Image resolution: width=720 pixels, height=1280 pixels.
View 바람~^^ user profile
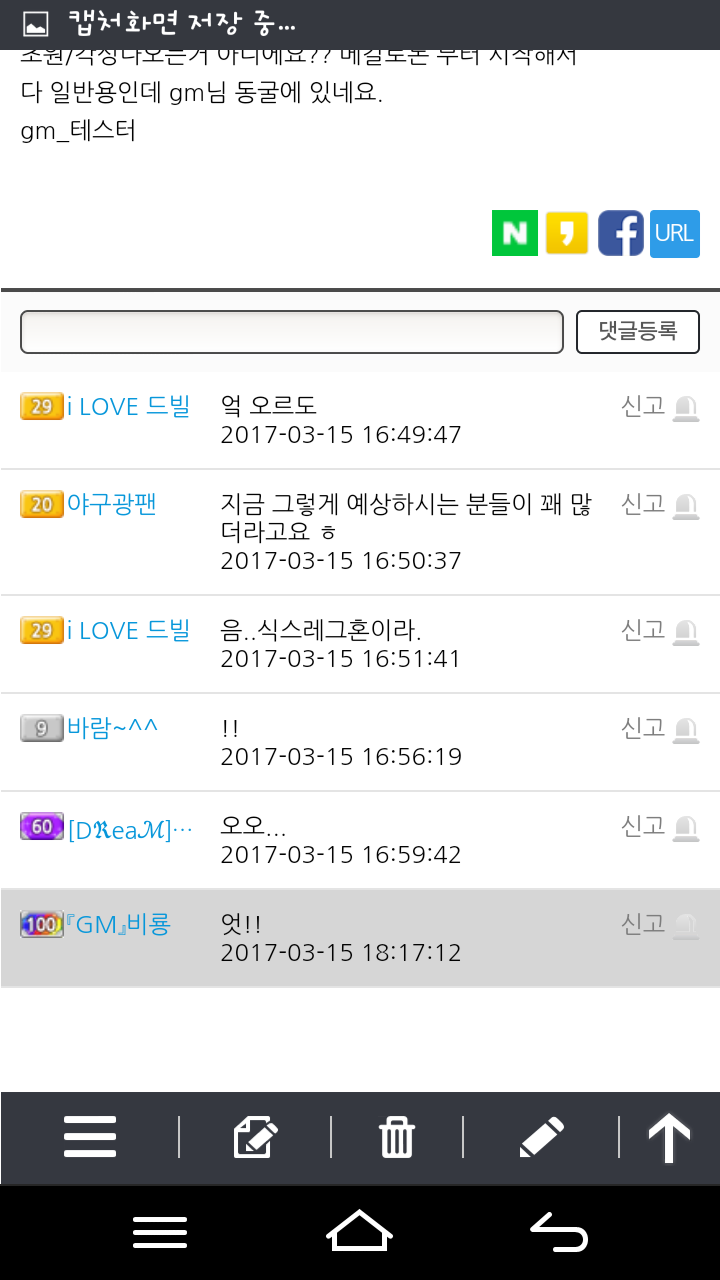pos(112,728)
